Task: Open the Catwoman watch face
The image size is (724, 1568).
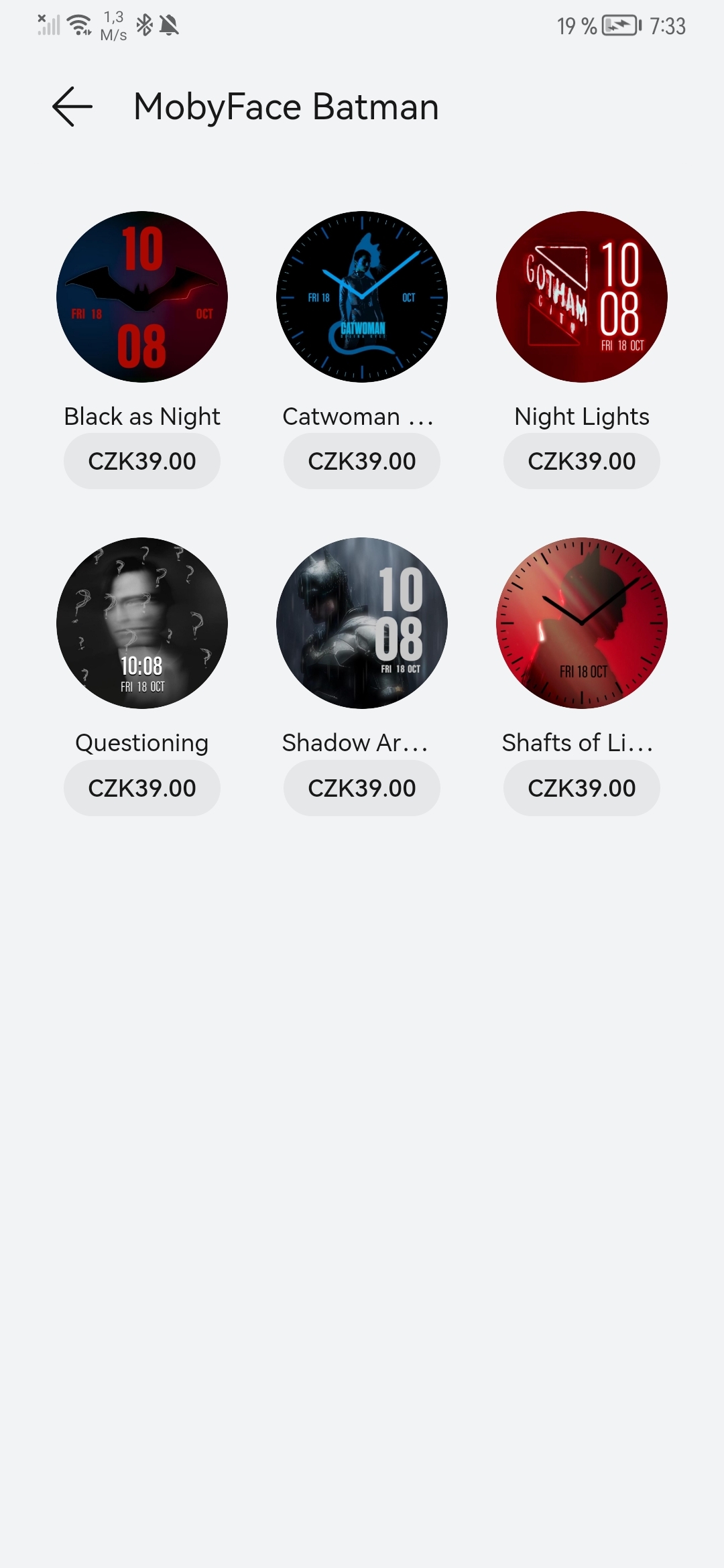Action: point(362,297)
